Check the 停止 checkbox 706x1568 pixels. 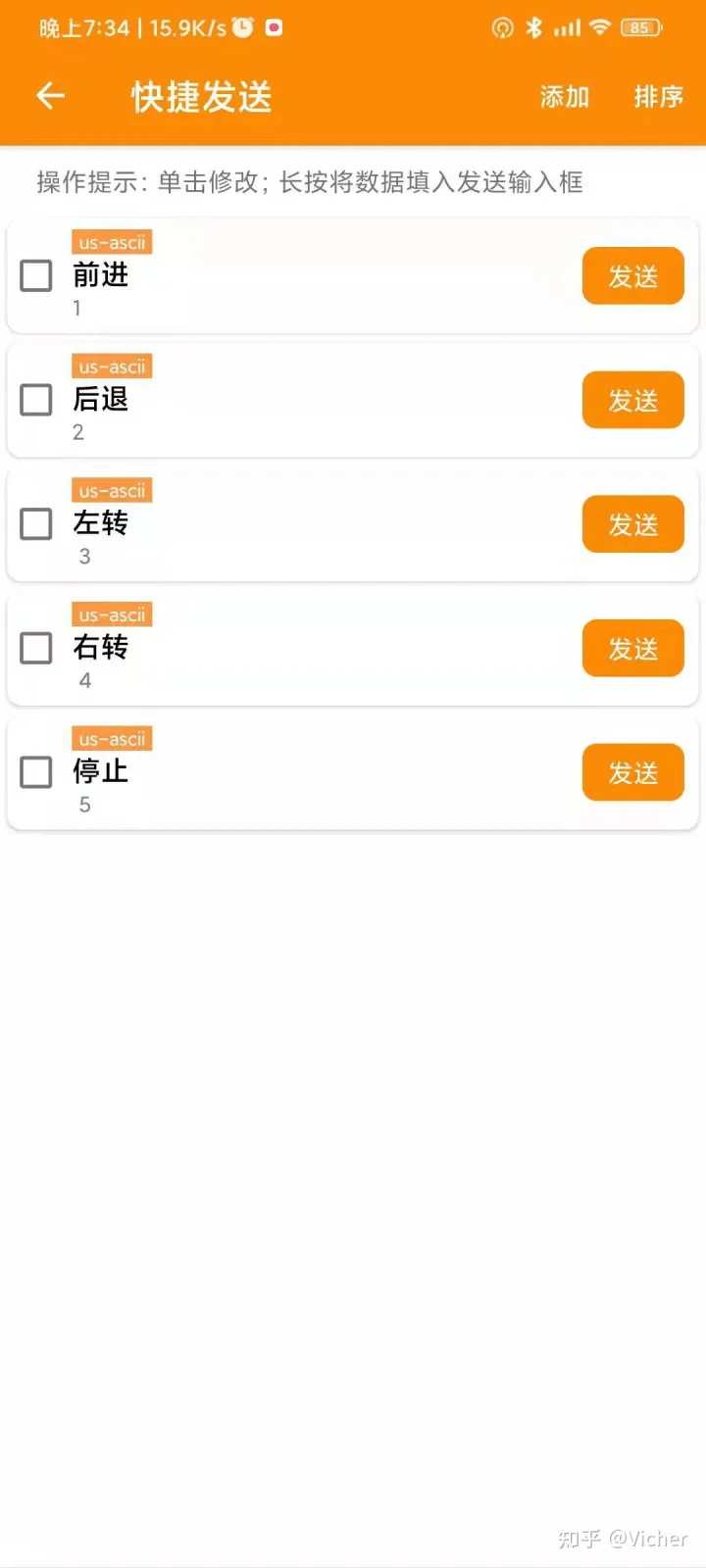point(36,772)
